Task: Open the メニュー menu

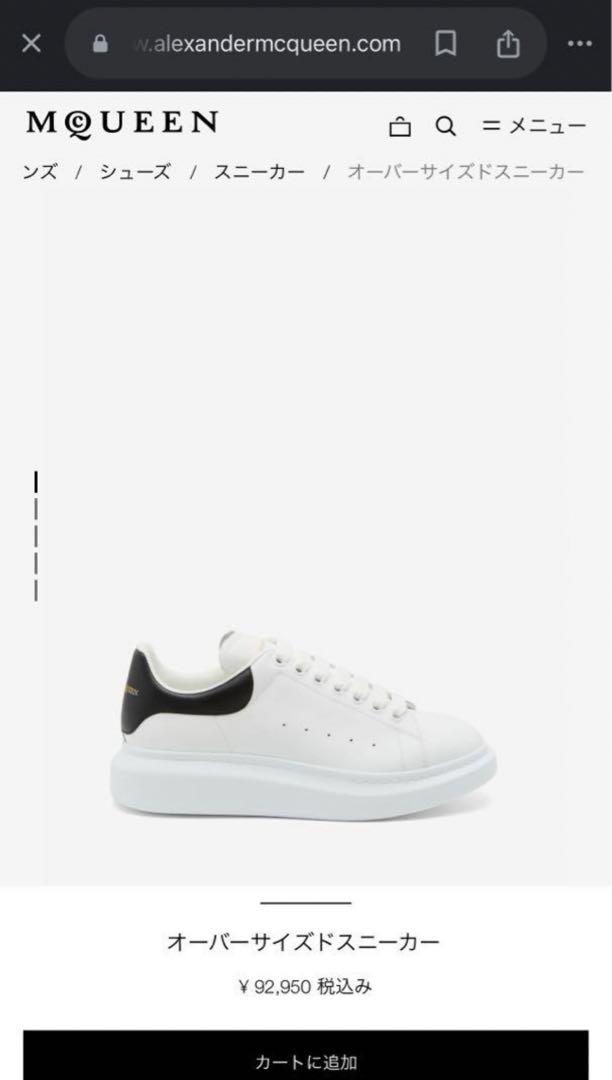Action: click(534, 126)
